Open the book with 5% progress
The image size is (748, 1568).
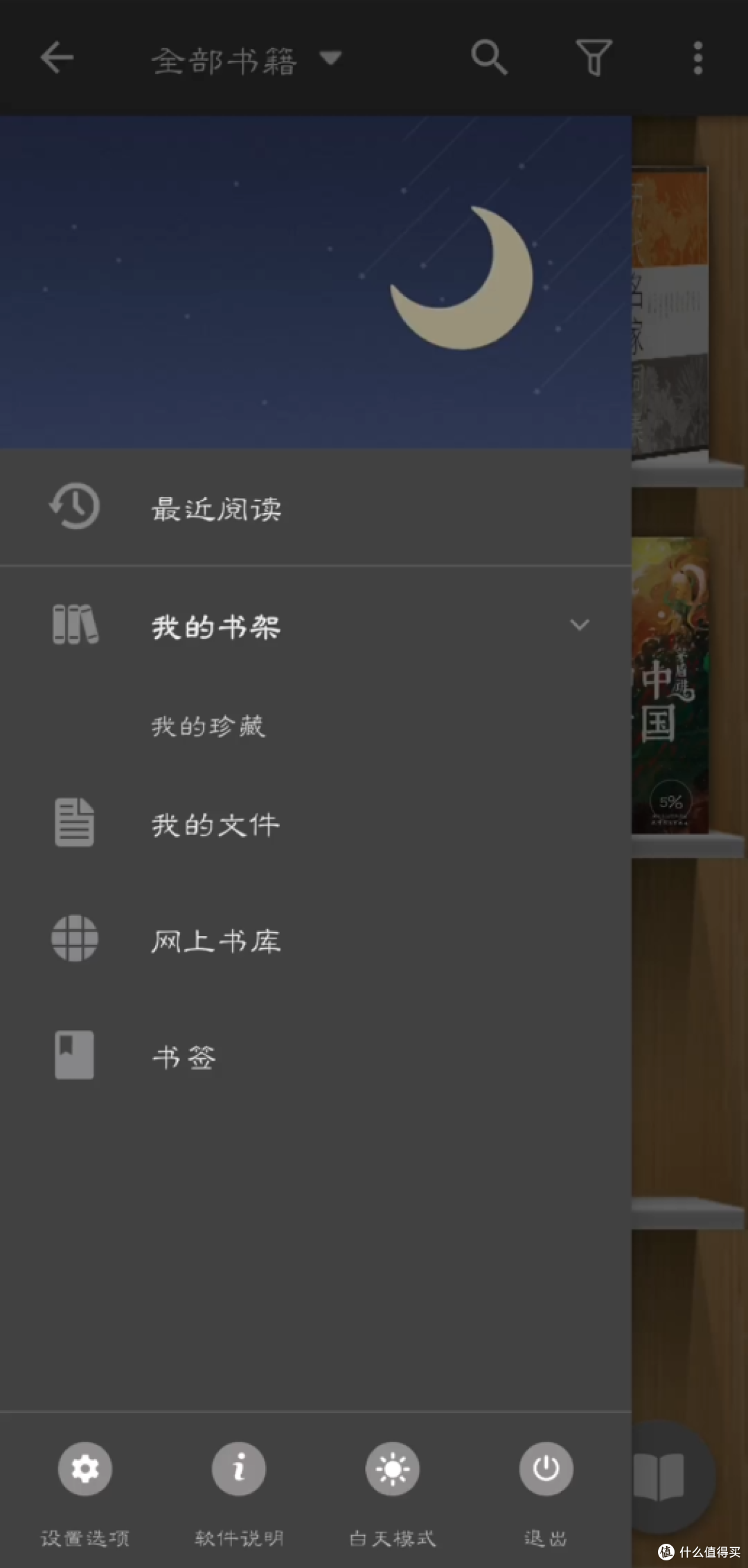(670, 685)
